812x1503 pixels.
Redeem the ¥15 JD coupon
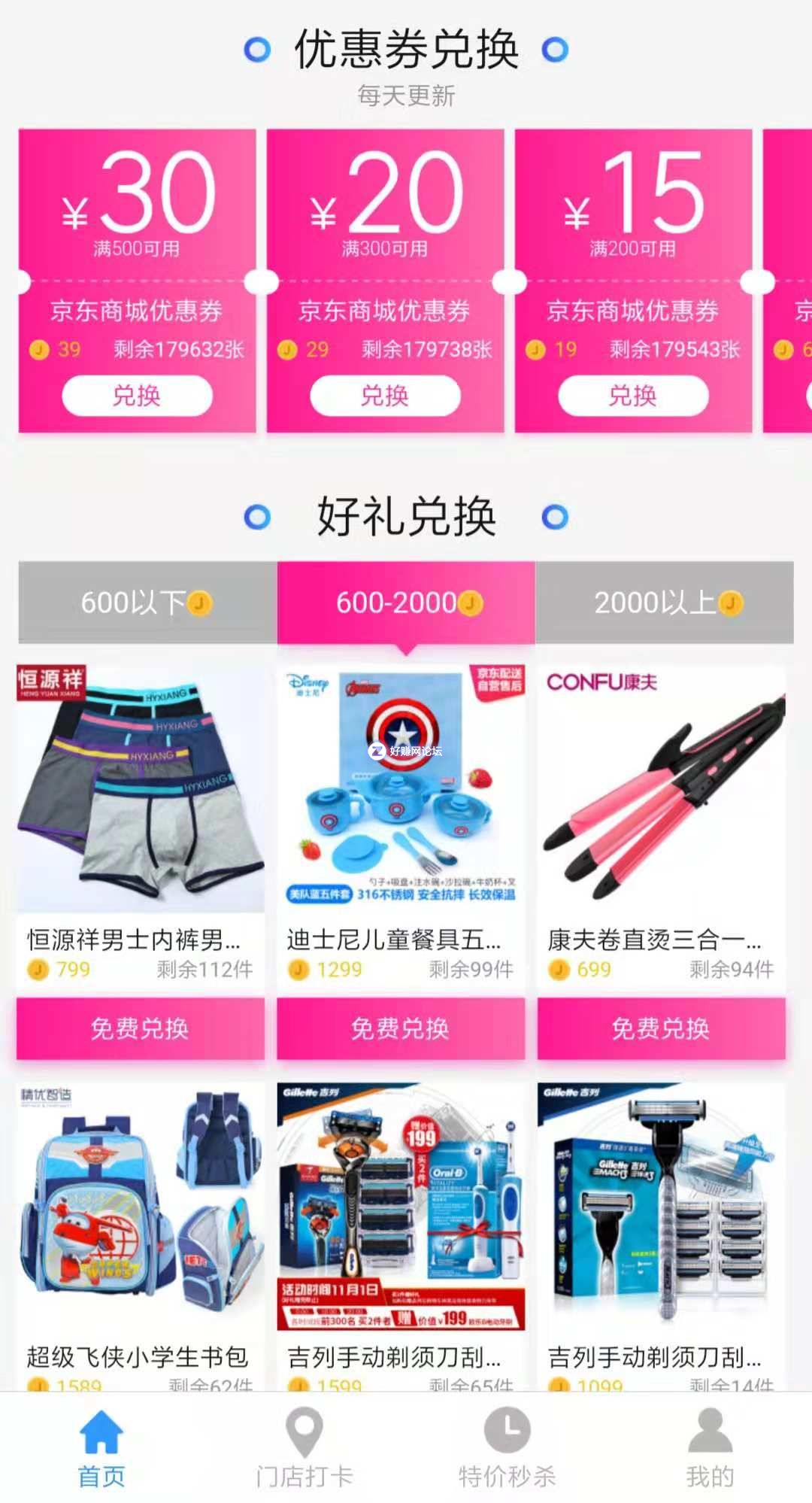633,396
